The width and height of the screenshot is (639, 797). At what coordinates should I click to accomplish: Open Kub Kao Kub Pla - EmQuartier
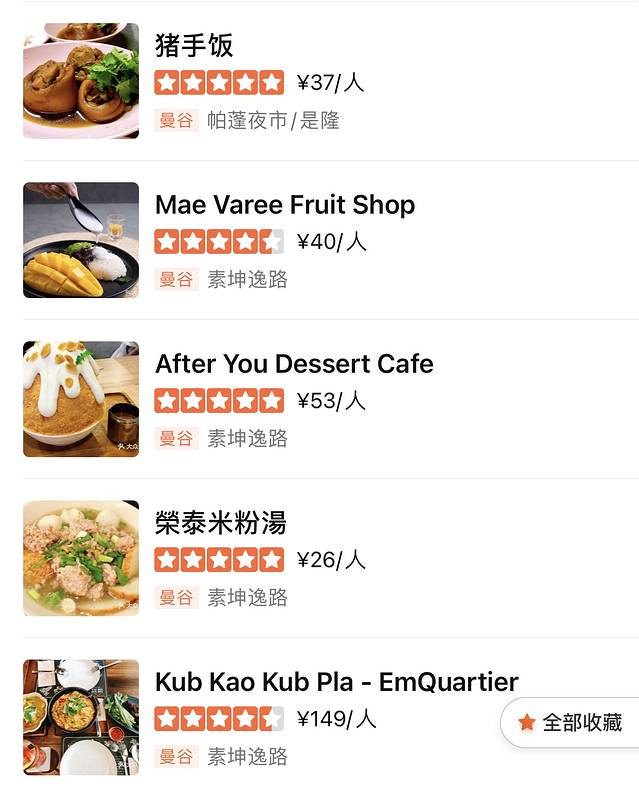point(336,683)
